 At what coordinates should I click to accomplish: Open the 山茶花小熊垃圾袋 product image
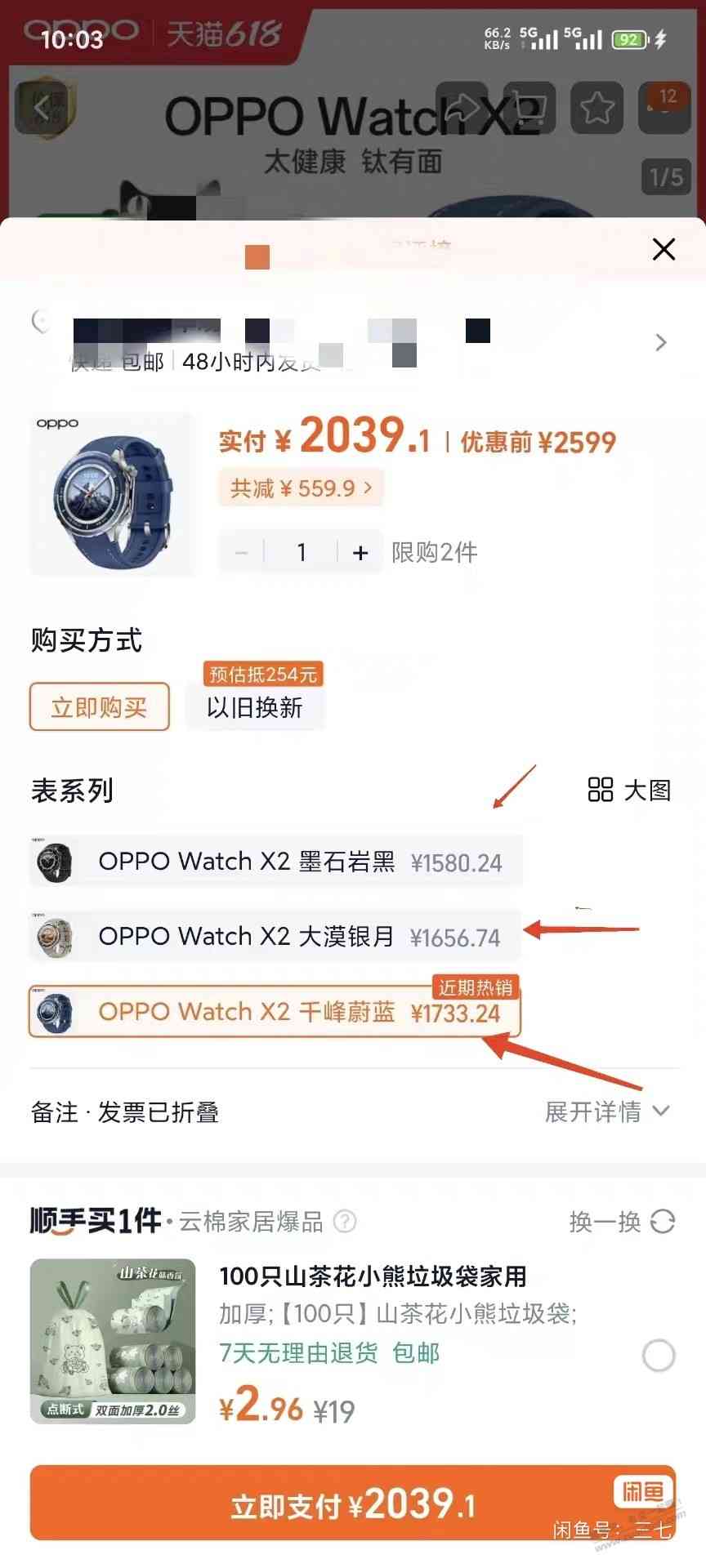(113, 1341)
